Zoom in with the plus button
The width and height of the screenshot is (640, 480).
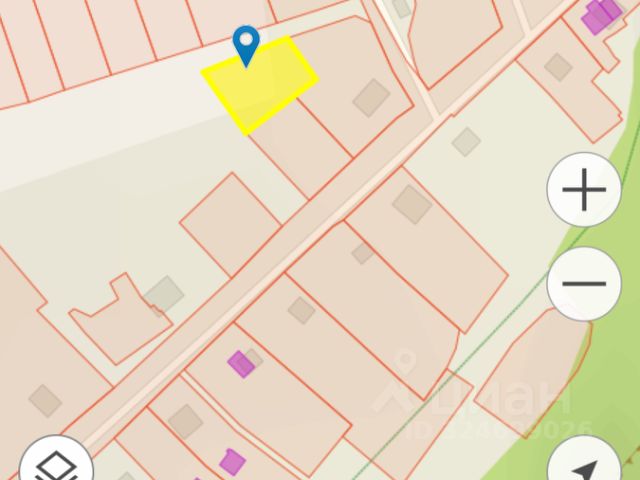[585, 190]
